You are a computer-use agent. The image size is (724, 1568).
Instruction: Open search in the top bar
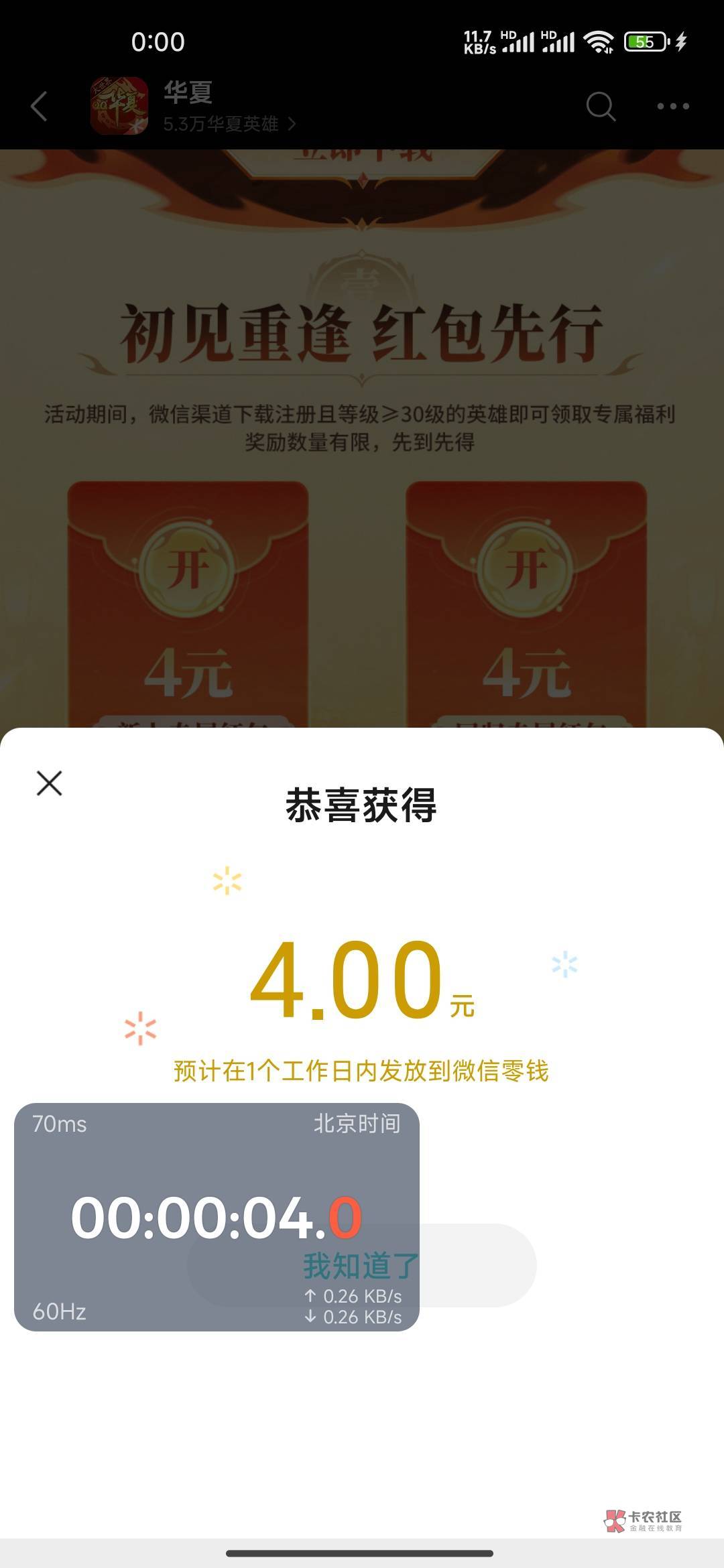(601, 106)
